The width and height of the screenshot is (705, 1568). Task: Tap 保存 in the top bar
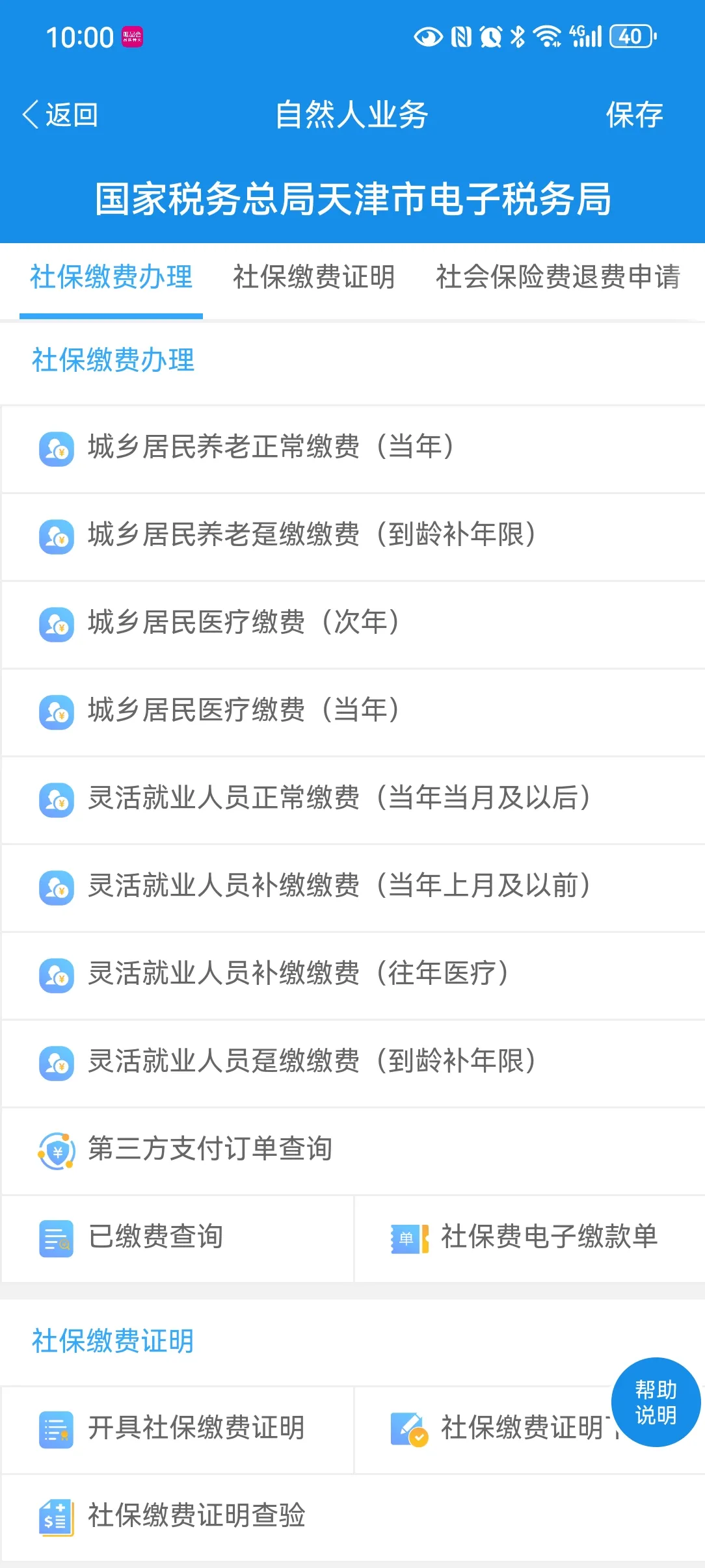(x=634, y=115)
